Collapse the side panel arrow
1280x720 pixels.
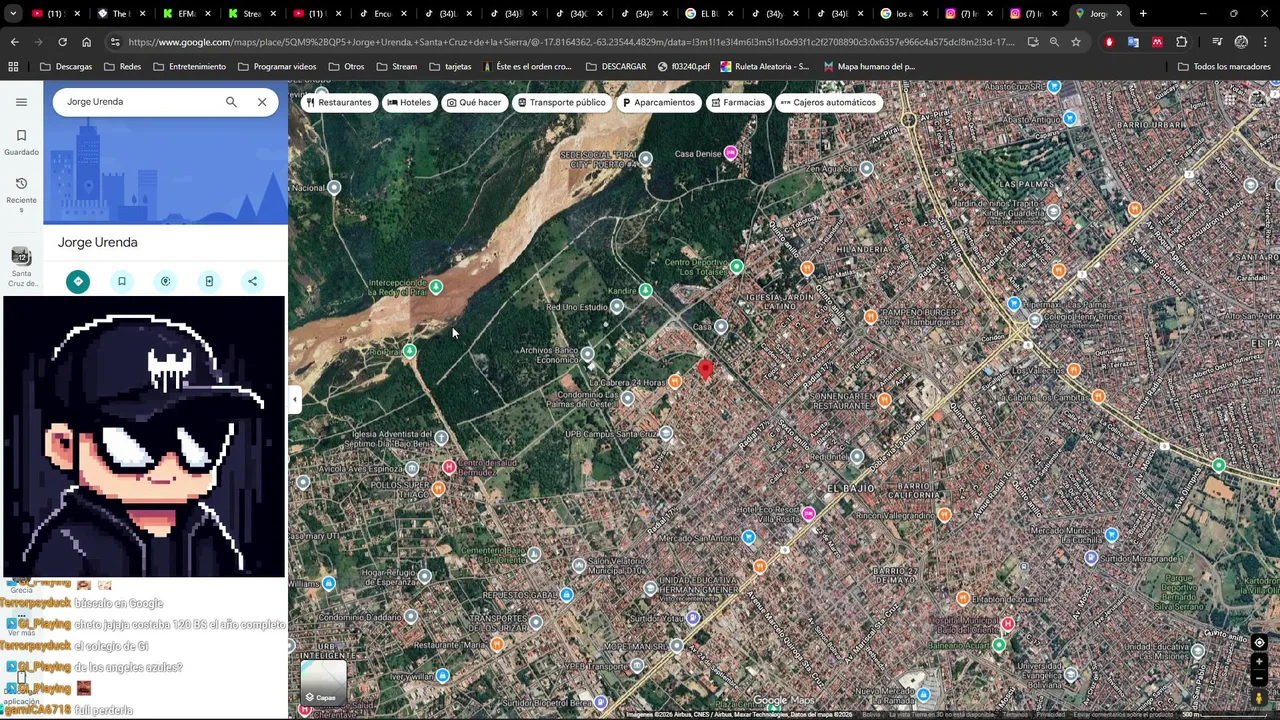(294, 400)
